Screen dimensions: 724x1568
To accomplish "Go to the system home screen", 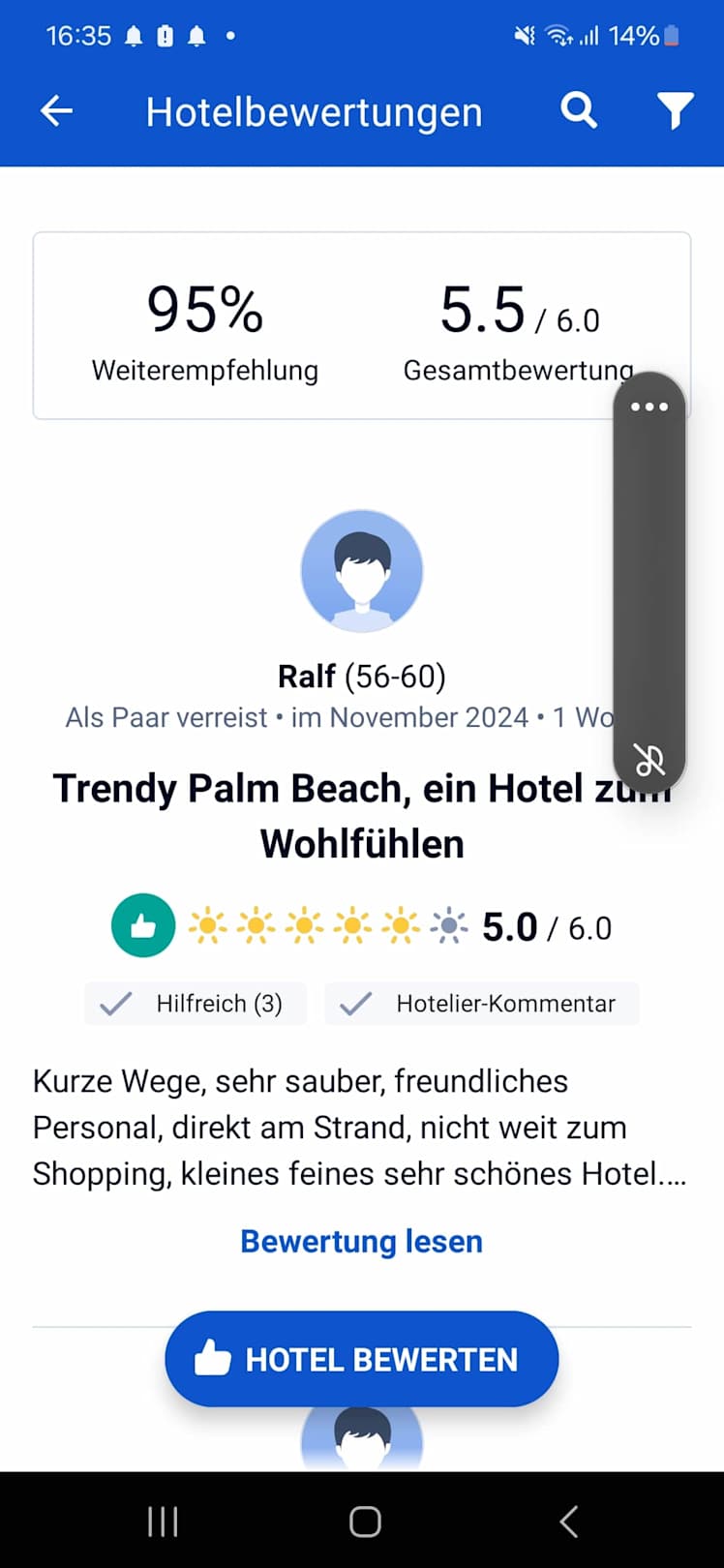I will click(x=364, y=1522).
